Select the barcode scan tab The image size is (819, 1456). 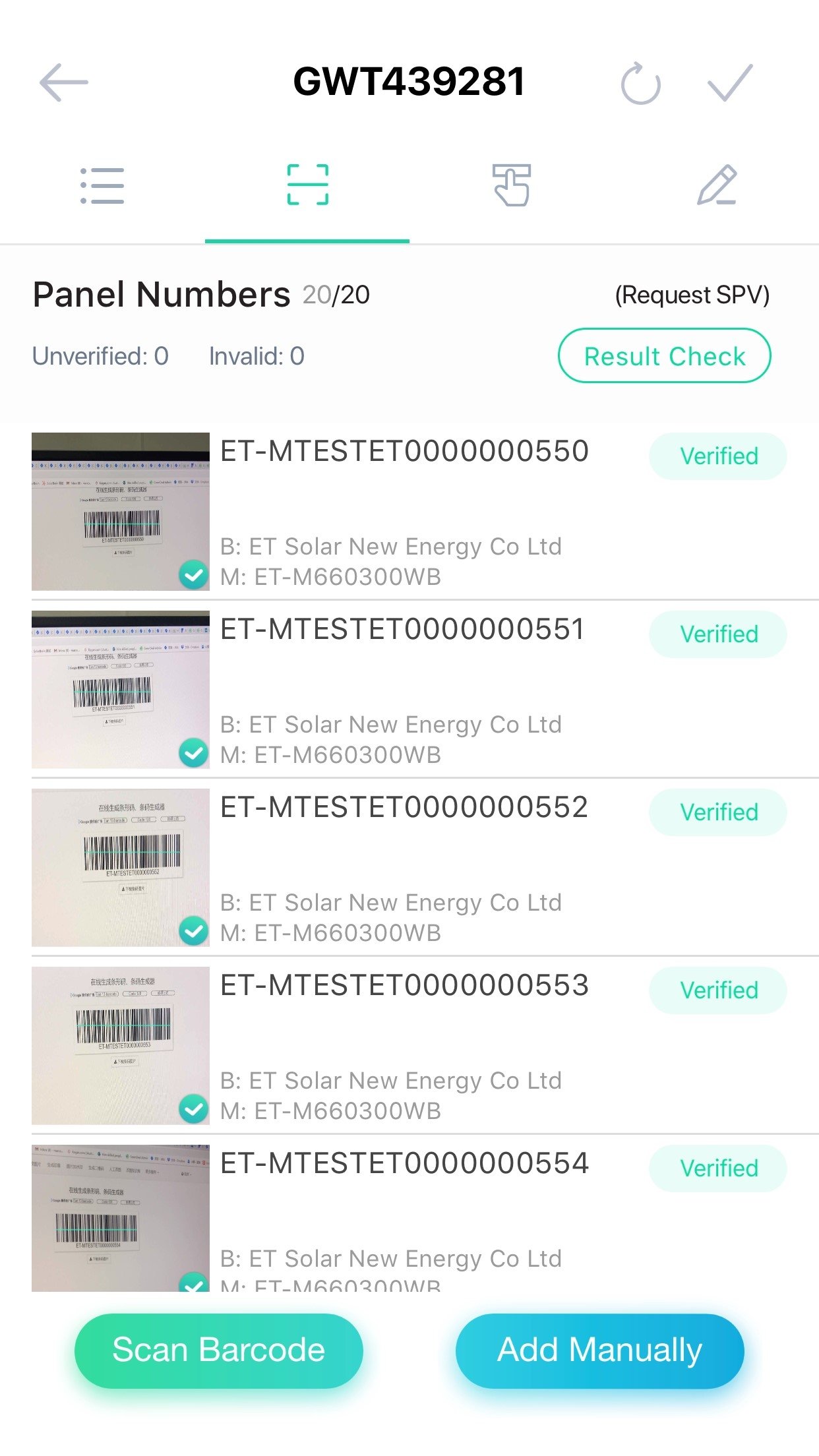coord(307,185)
